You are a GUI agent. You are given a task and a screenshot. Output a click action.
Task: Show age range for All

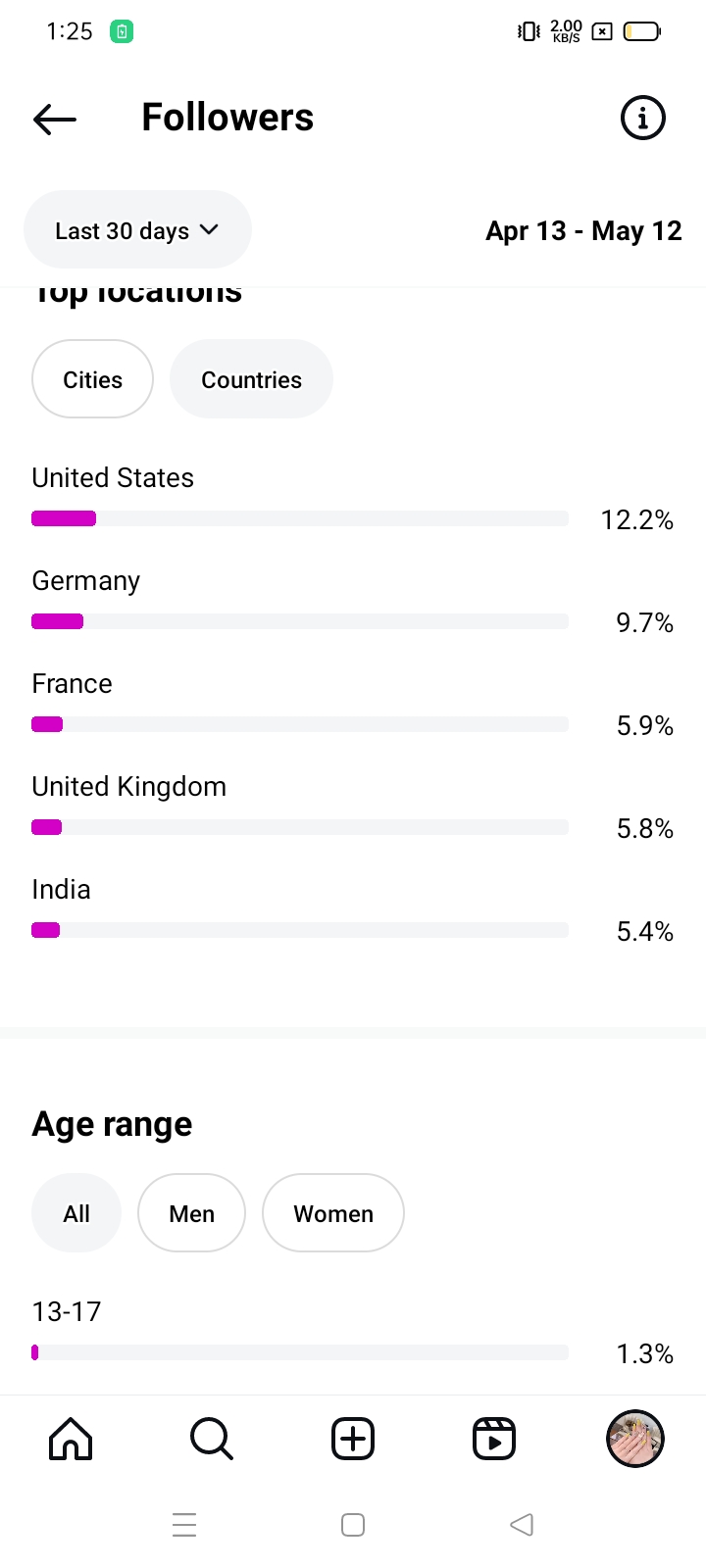76,1213
